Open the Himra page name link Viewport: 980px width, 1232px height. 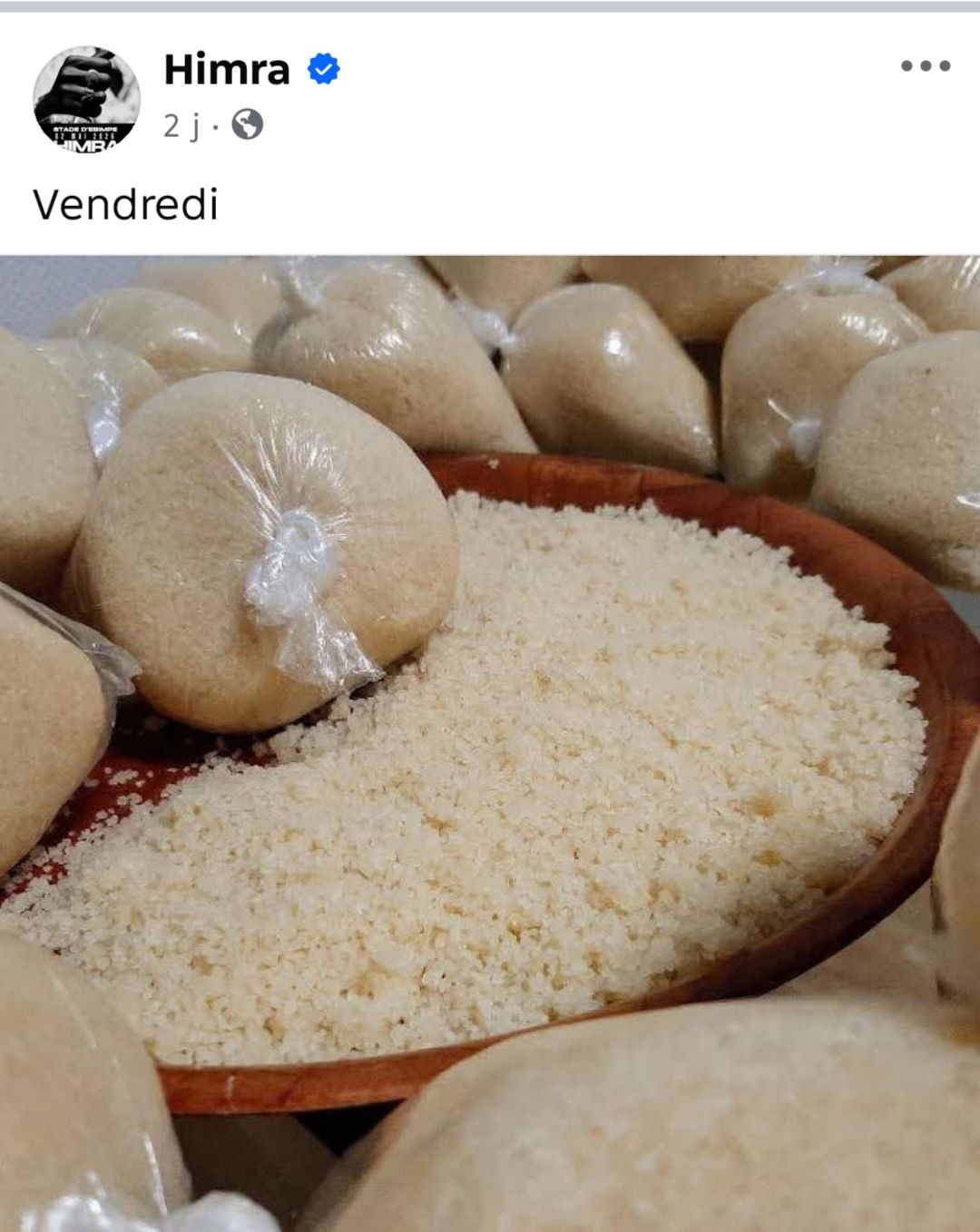pyautogui.click(x=227, y=70)
